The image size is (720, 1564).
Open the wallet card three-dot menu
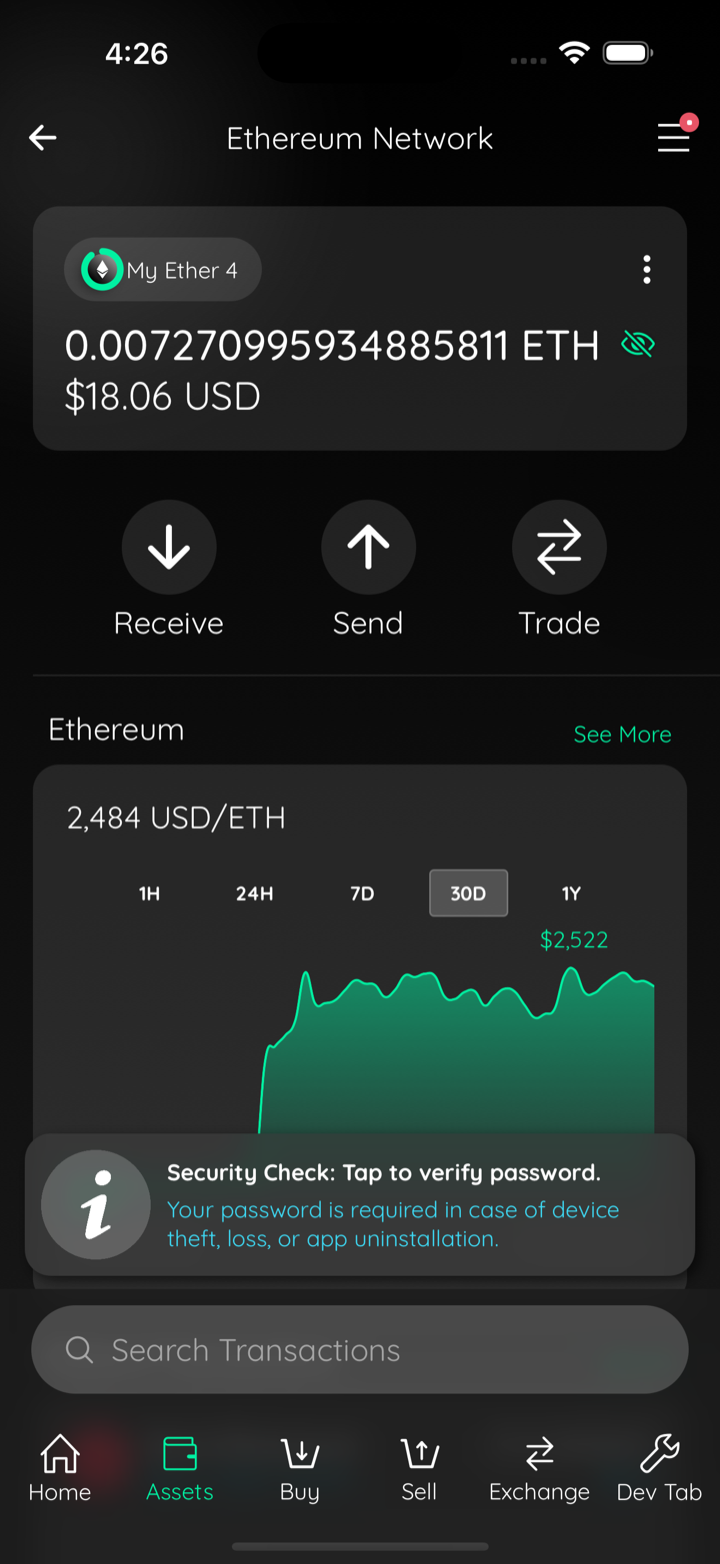pos(647,269)
